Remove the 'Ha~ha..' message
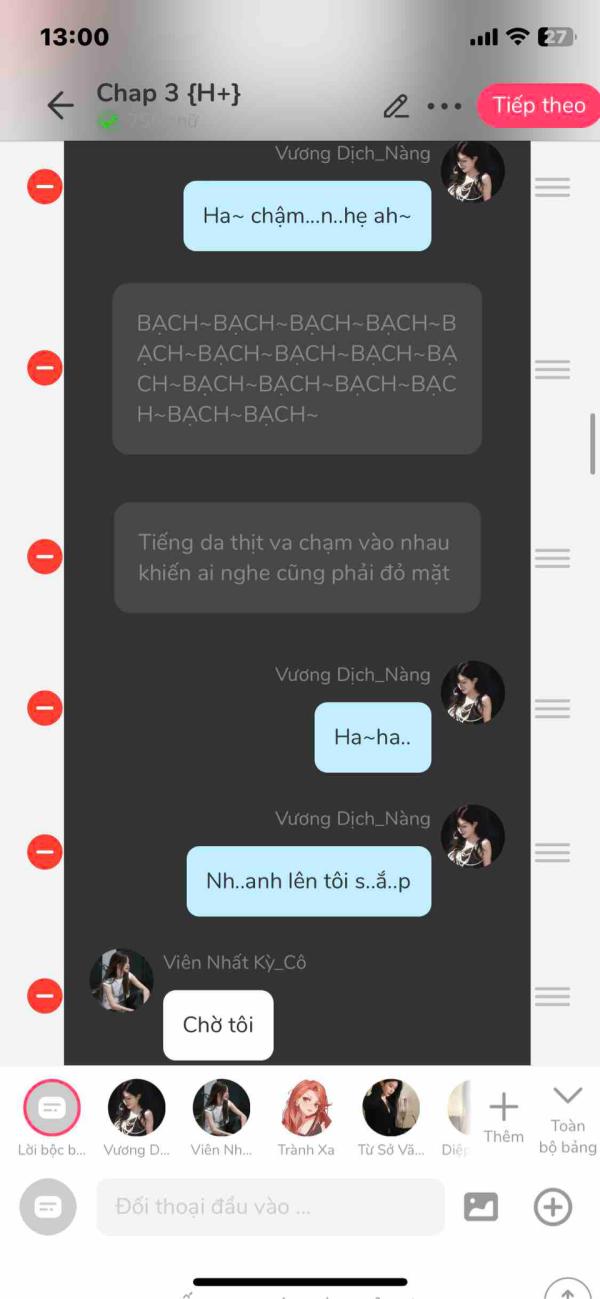 point(45,708)
